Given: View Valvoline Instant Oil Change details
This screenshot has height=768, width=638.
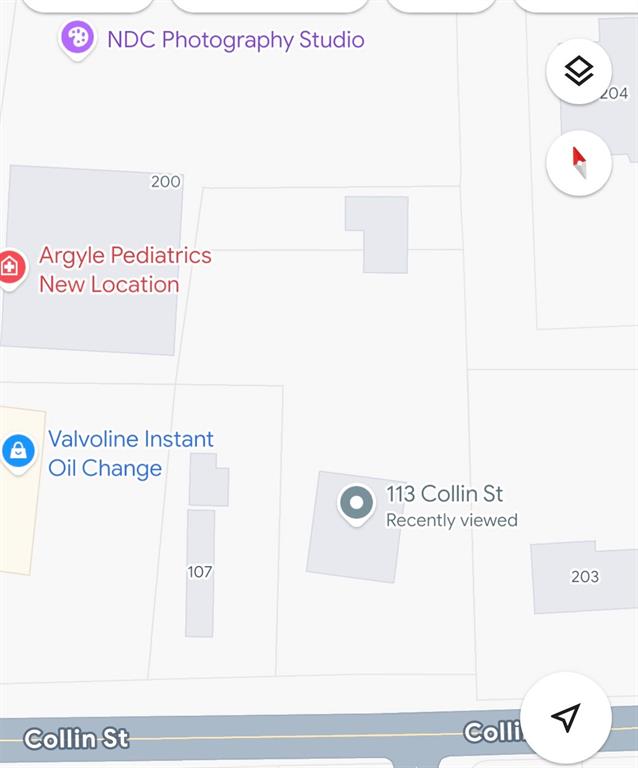Looking at the screenshot, I should coord(18,450).
